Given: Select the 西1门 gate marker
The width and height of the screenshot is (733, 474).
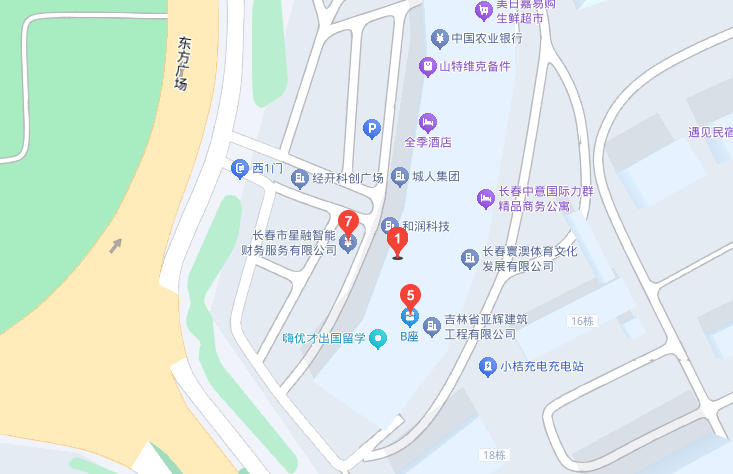Looking at the screenshot, I should tap(240, 168).
